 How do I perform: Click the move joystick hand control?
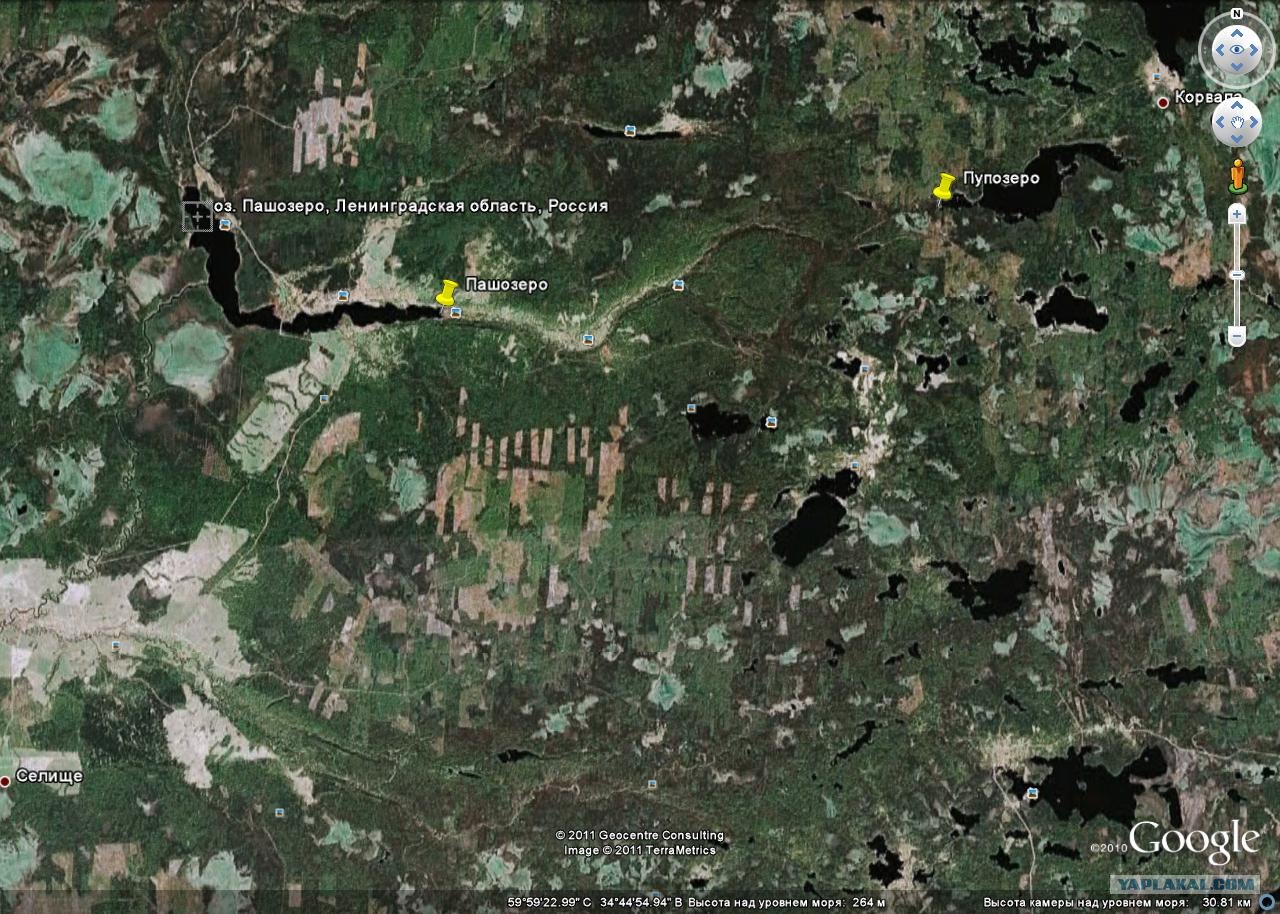pos(1237,123)
